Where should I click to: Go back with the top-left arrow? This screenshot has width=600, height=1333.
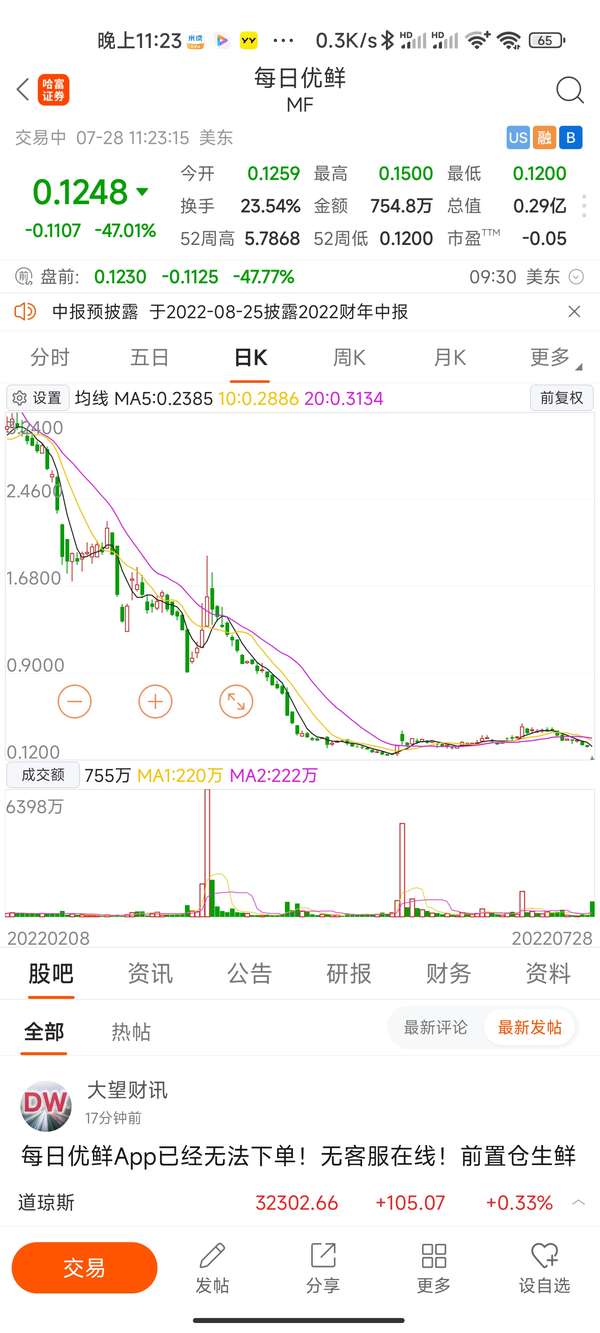[x=23, y=90]
